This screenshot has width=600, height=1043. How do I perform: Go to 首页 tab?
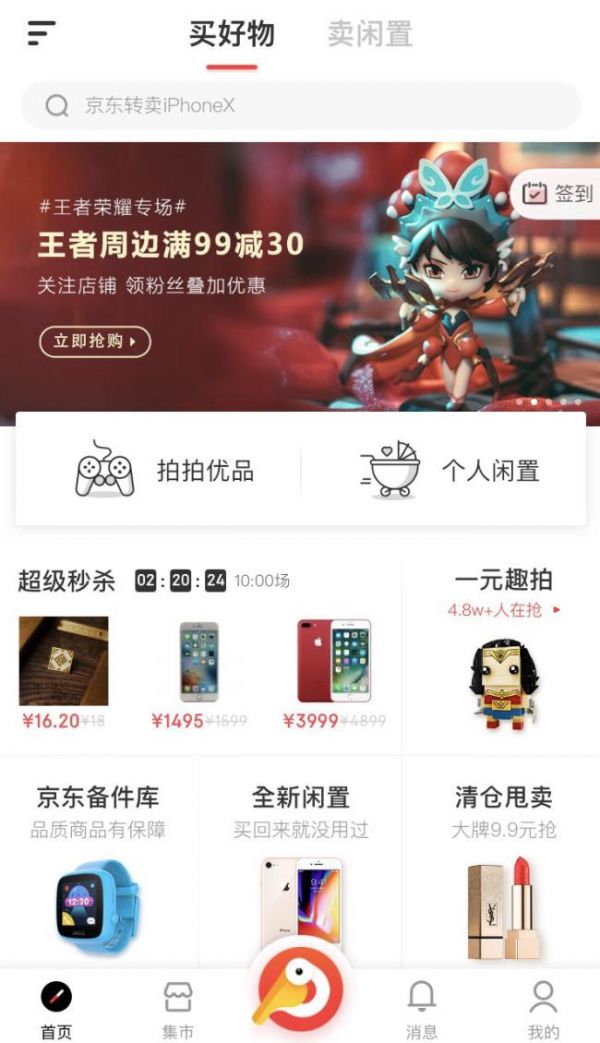click(x=56, y=1008)
